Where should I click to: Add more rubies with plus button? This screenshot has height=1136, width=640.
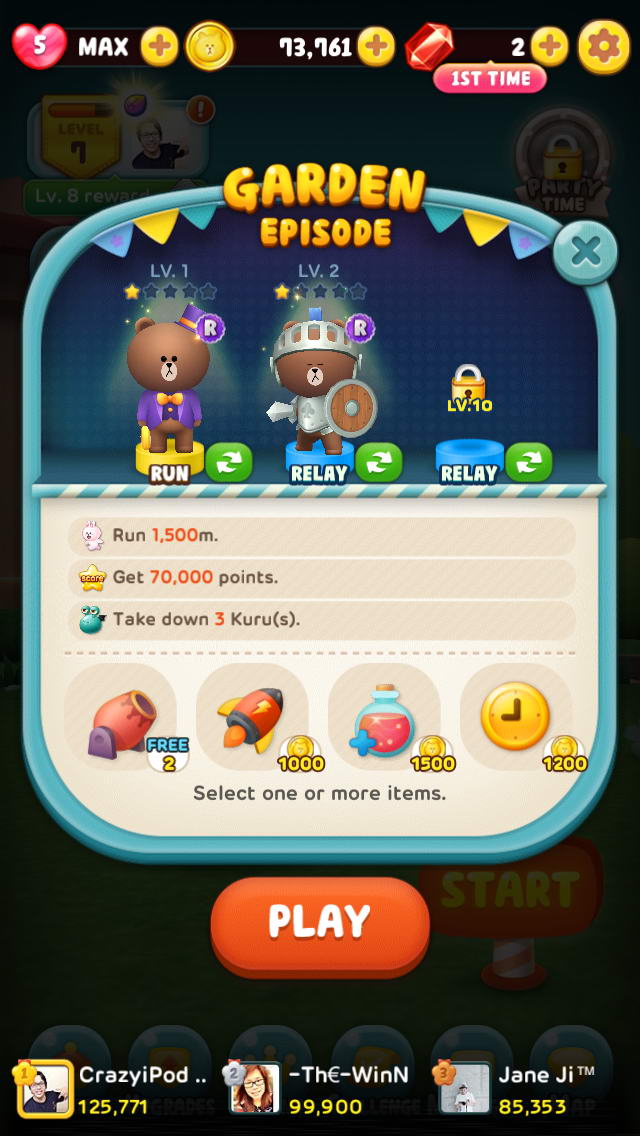pos(548,46)
